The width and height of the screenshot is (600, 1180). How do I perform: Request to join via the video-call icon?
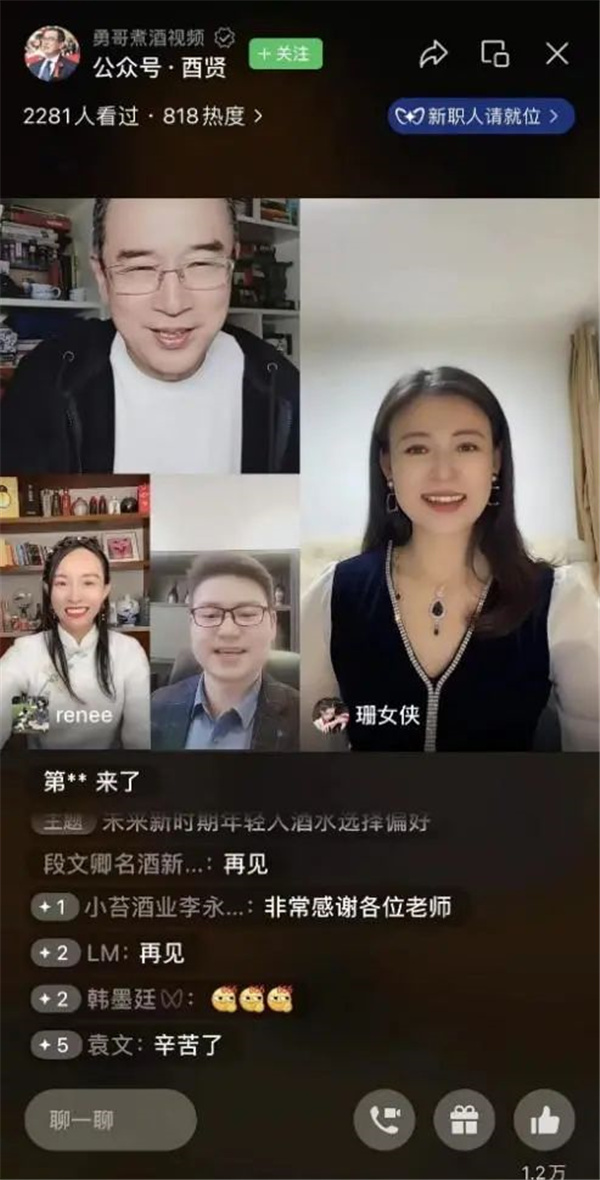point(384,1120)
